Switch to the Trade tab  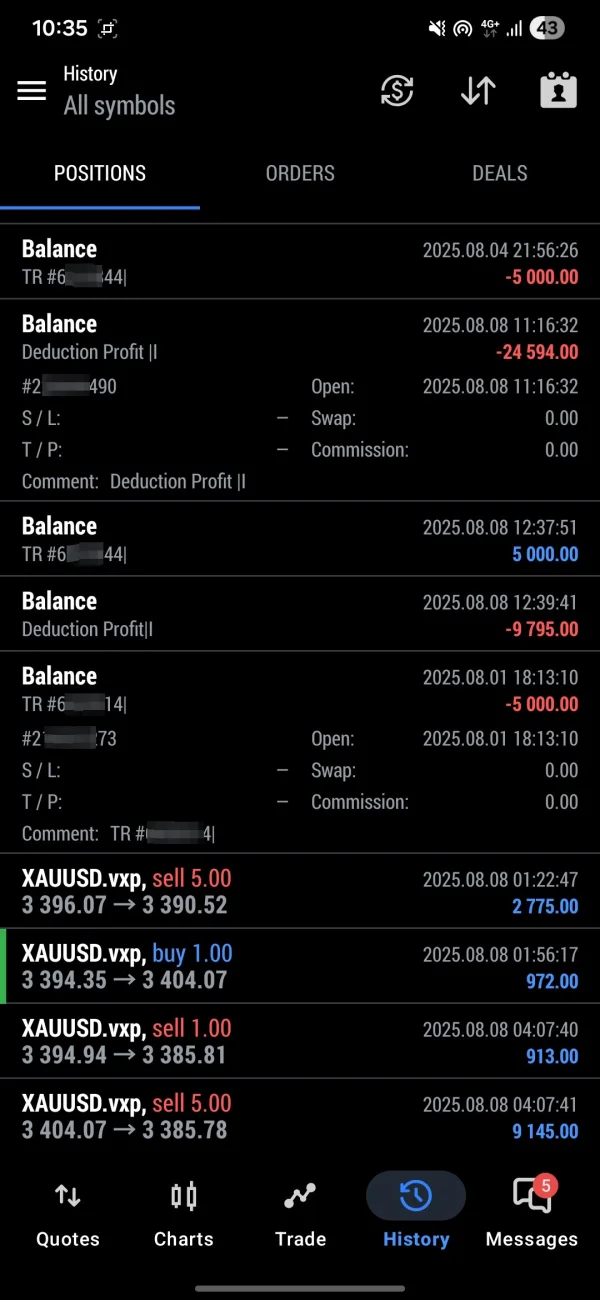[300, 1213]
